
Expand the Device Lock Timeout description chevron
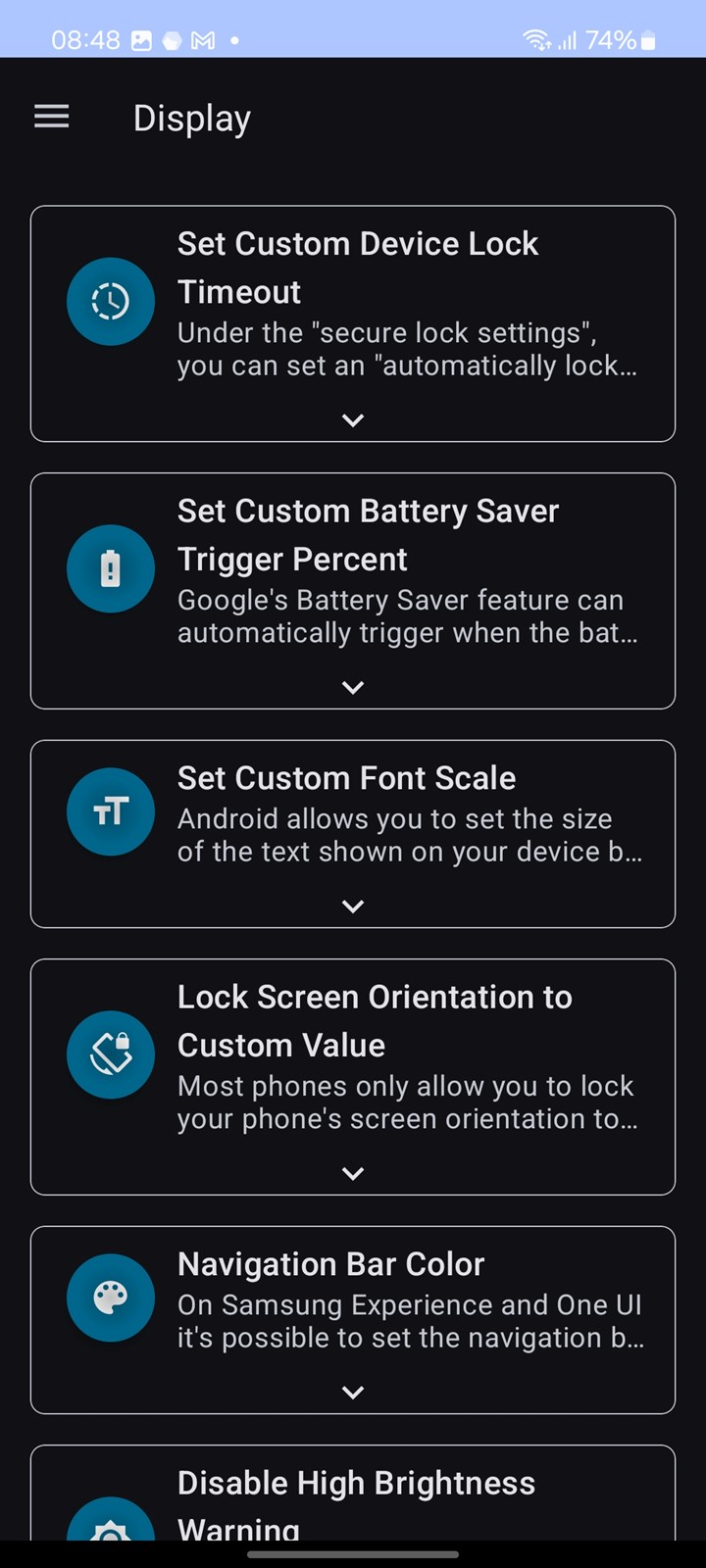pyautogui.click(x=353, y=420)
